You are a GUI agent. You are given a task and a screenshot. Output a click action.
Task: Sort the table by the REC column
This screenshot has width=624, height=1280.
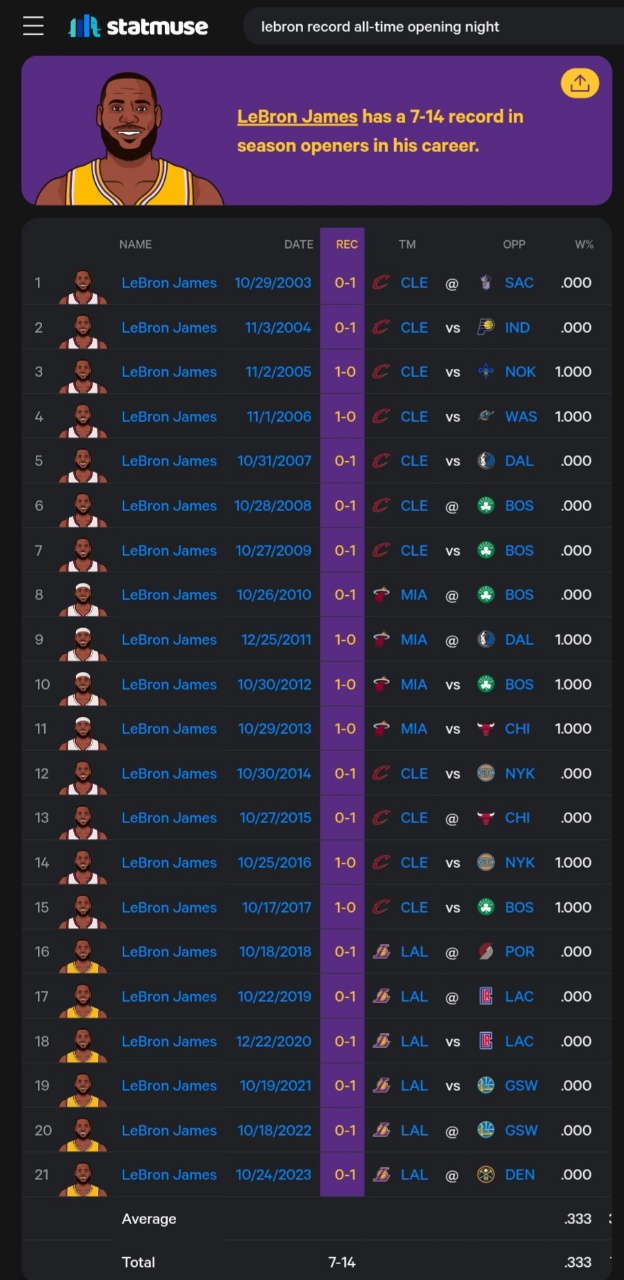[x=347, y=244]
